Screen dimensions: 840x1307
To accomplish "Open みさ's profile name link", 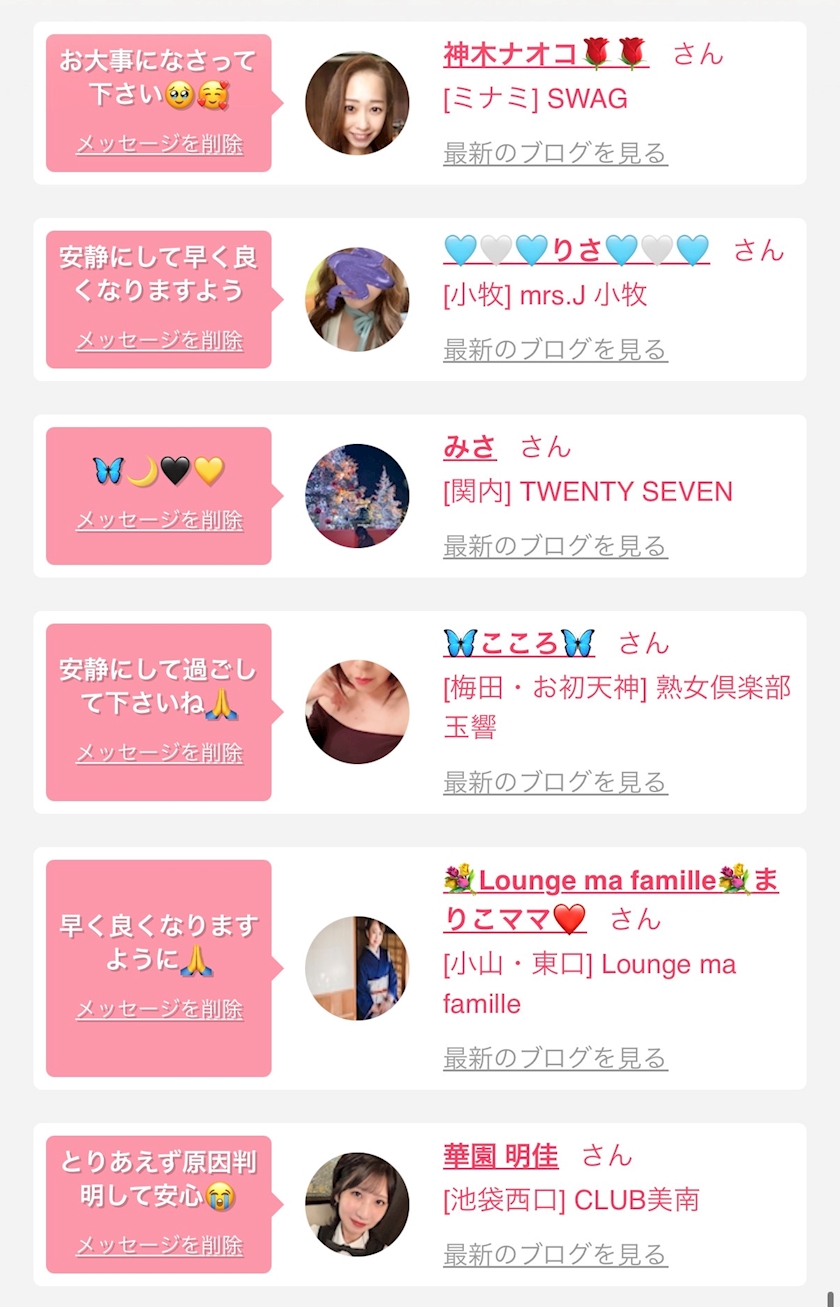I will click(469, 446).
